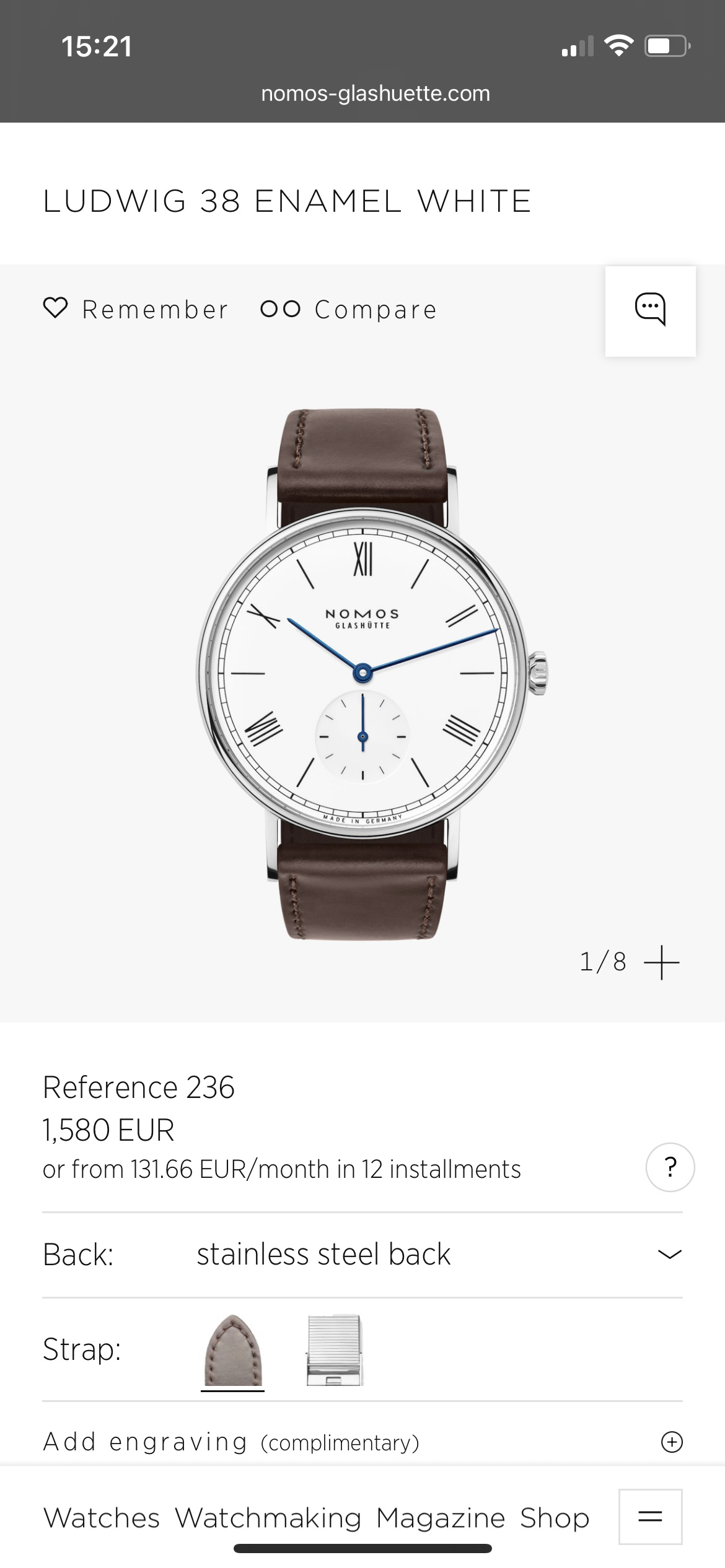Tap Remember to save this watch
Image resolution: width=725 pixels, height=1568 pixels.
136,309
